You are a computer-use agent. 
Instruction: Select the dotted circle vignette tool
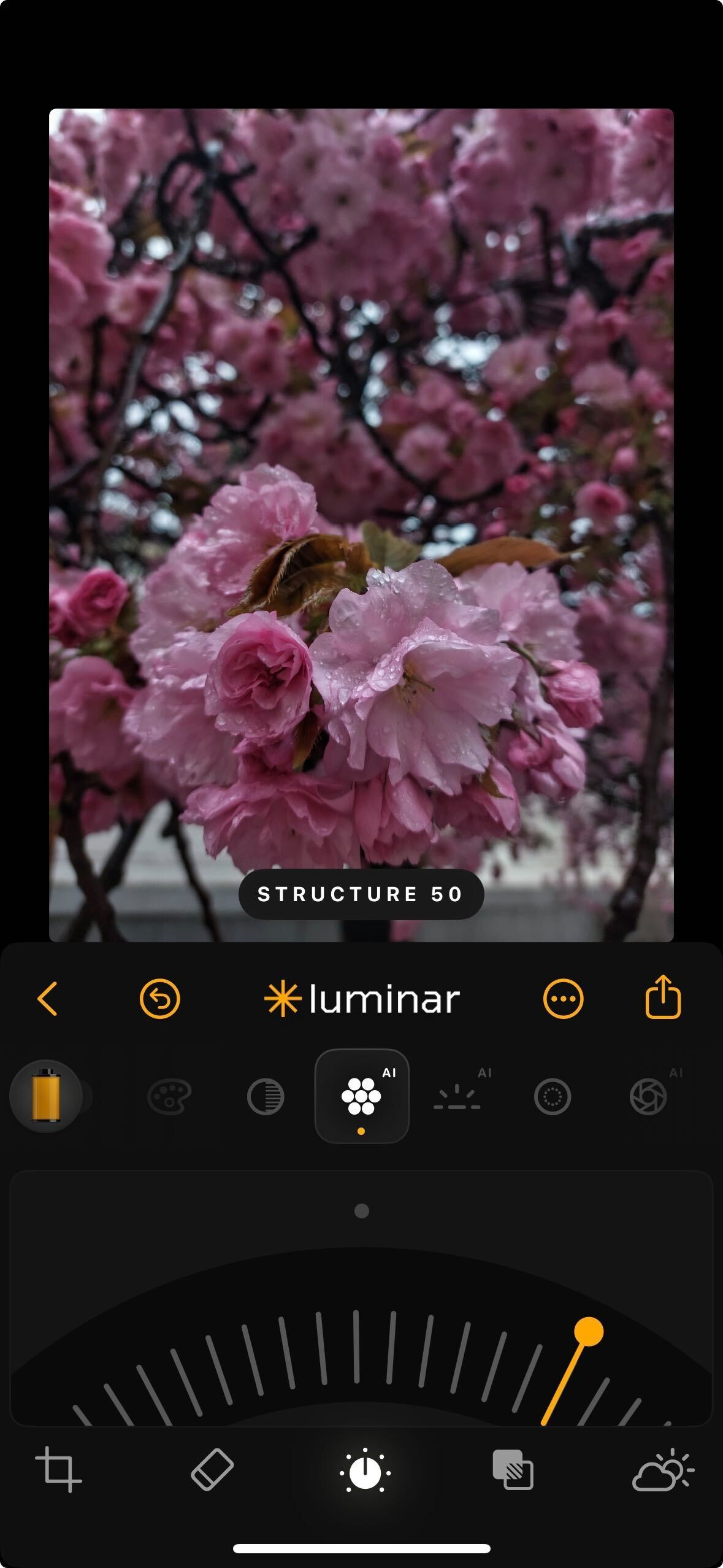tap(553, 1096)
